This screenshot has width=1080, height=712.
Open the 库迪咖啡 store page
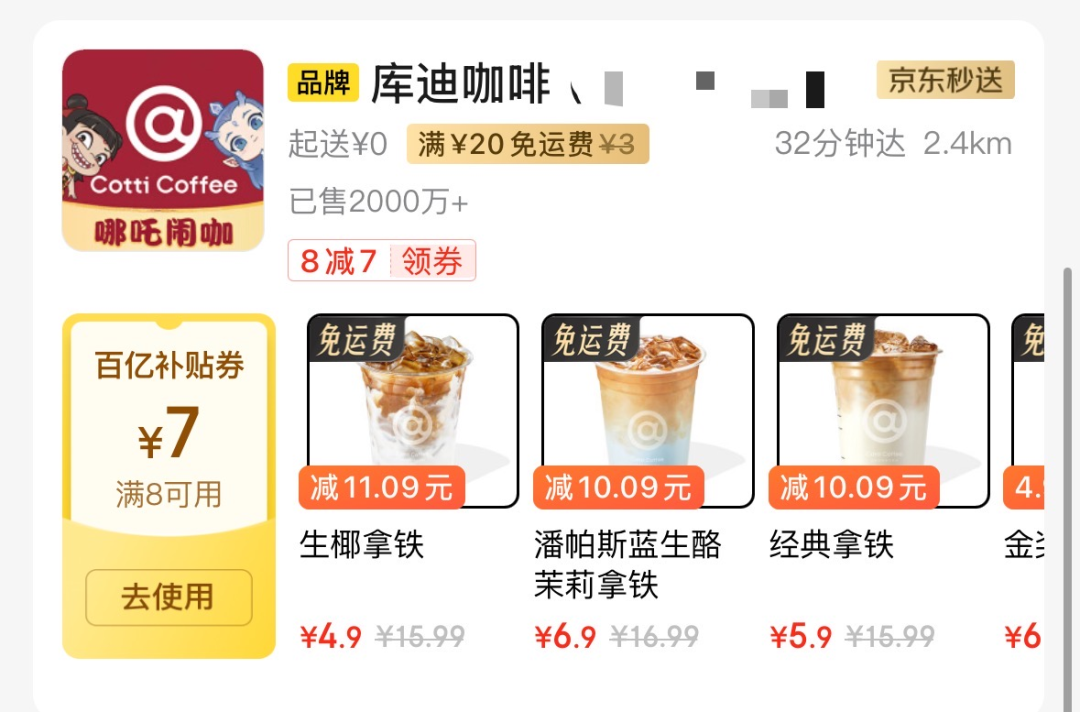(460, 84)
